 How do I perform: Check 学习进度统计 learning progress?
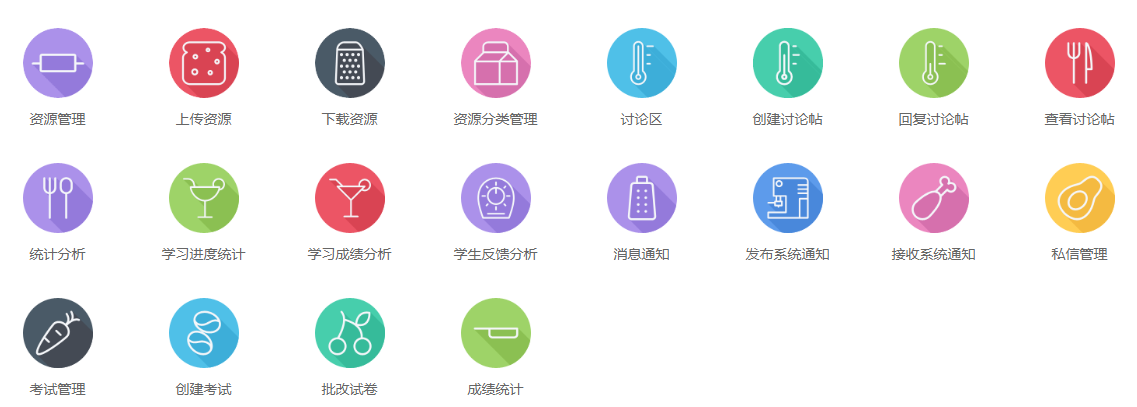pyautogui.click(x=204, y=198)
